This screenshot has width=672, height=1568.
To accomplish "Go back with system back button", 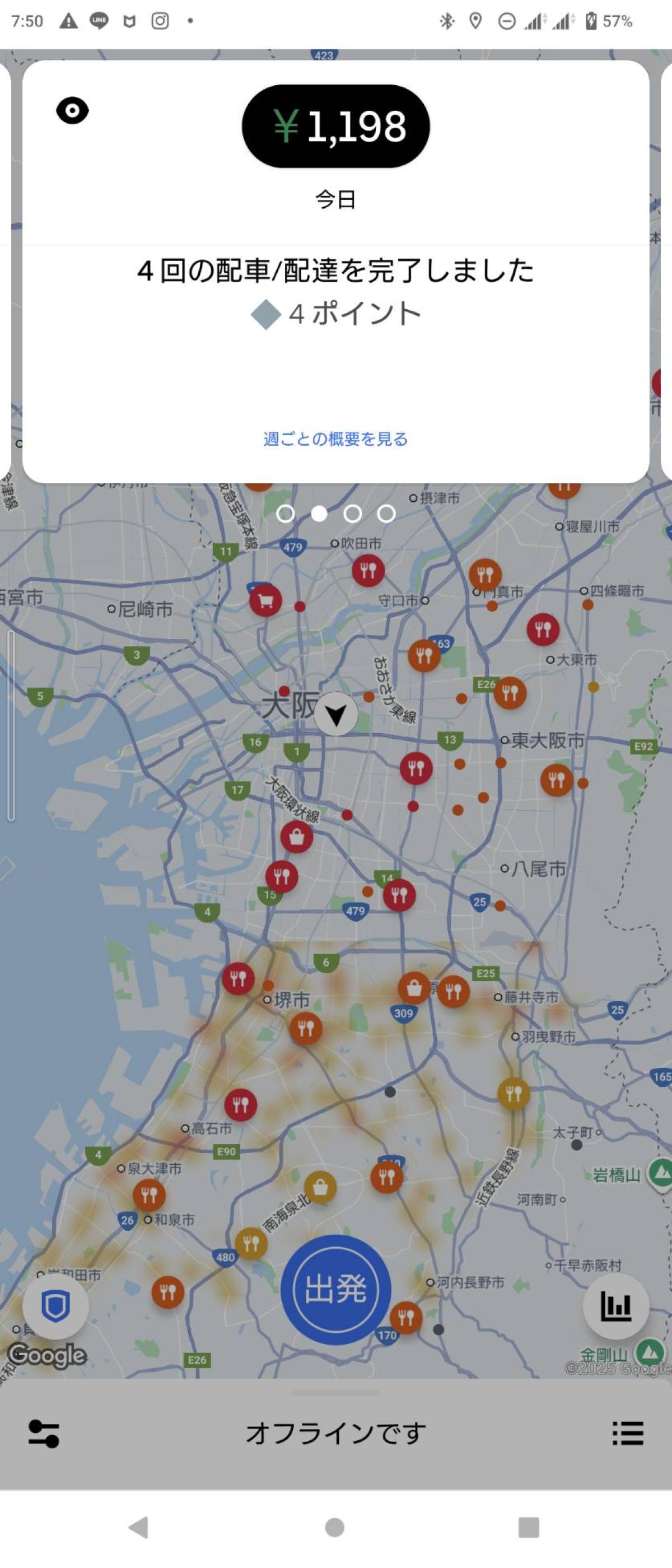I will [x=139, y=1527].
